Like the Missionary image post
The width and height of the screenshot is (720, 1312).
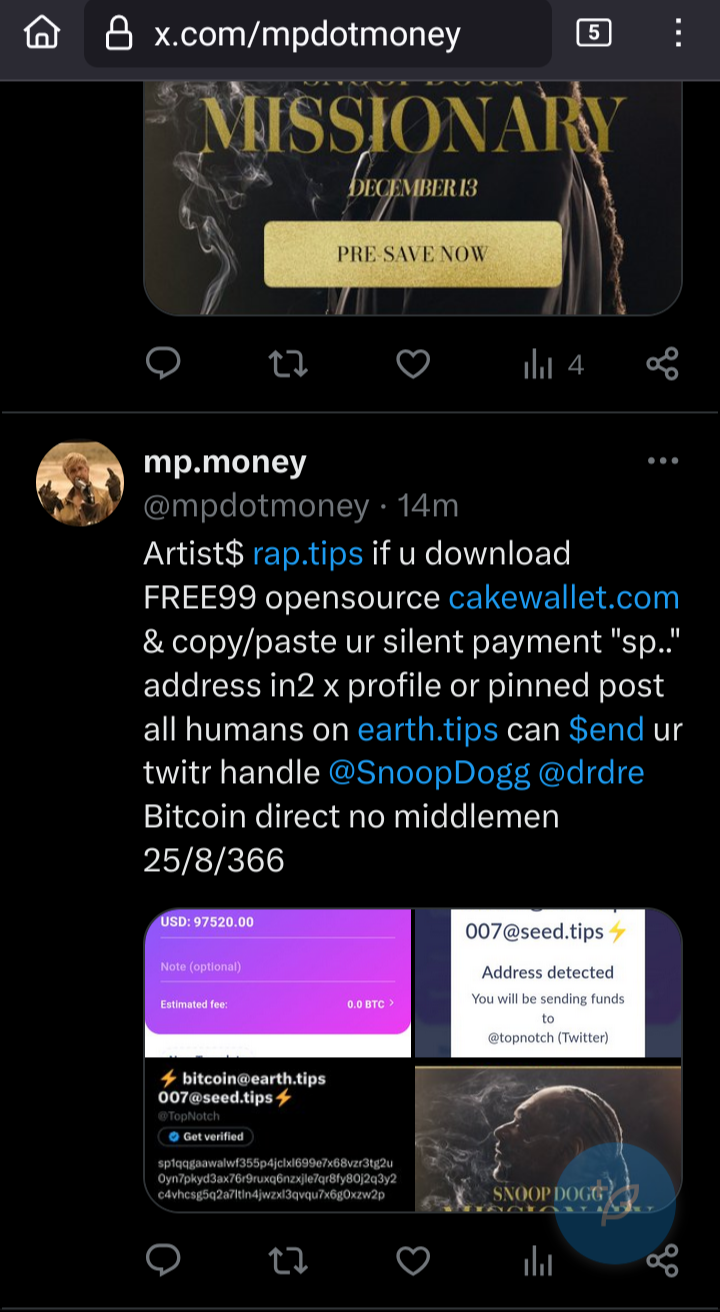(x=412, y=364)
